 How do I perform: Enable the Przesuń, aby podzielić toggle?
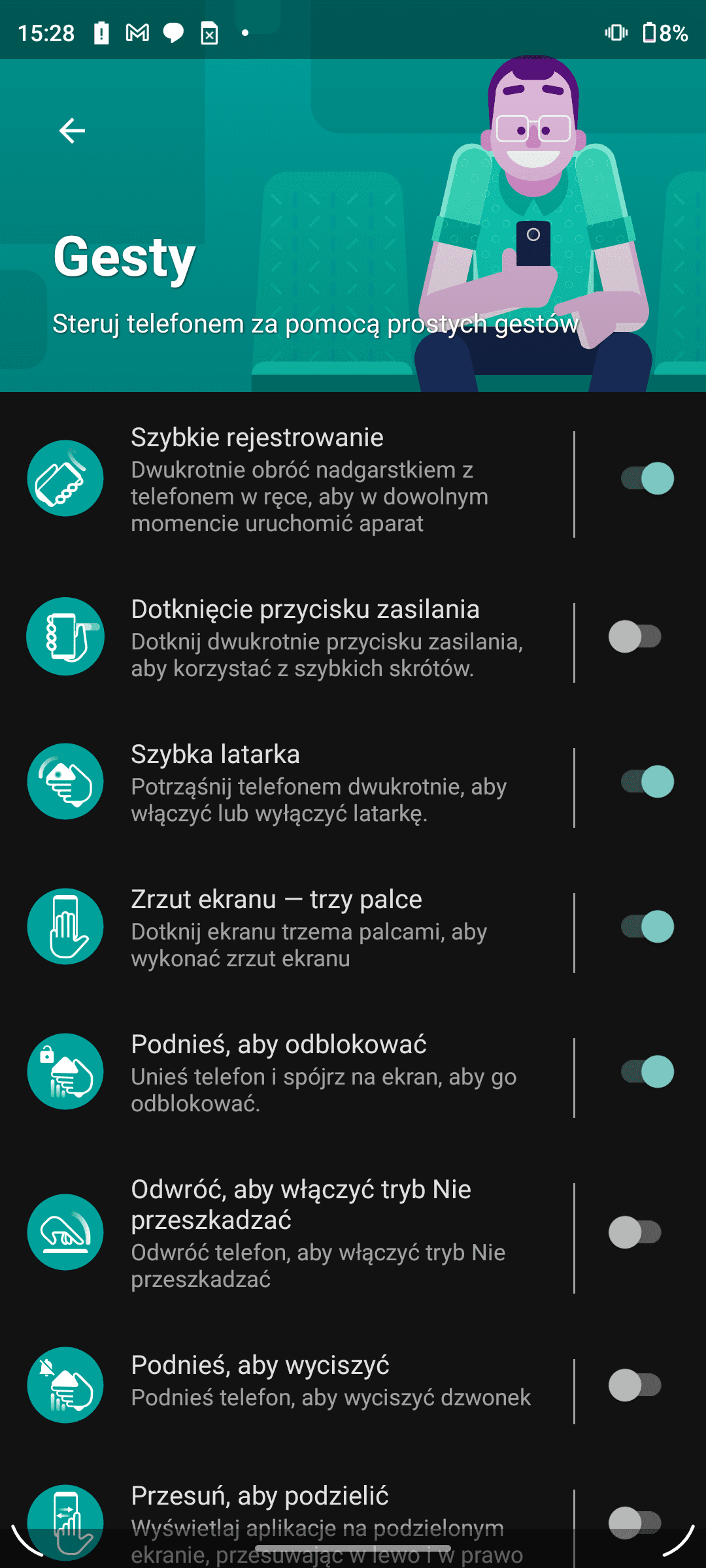[x=635, y=1522]
